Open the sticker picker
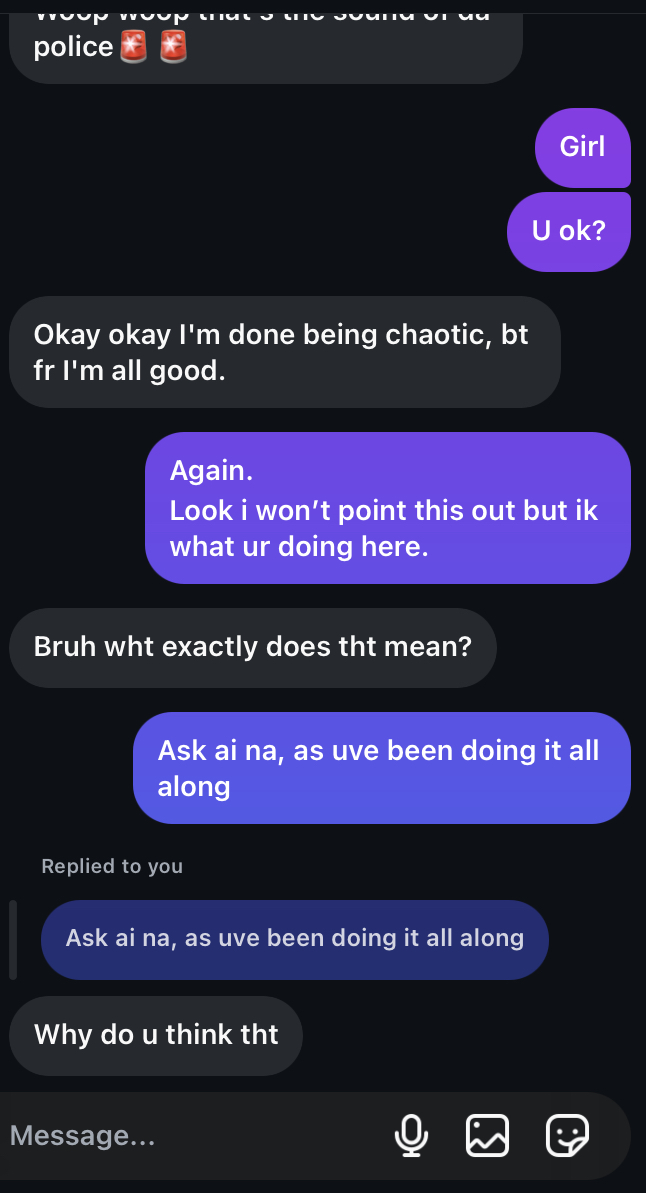The width and height of the screenshot is (646, 1193). click(567, 1135)
